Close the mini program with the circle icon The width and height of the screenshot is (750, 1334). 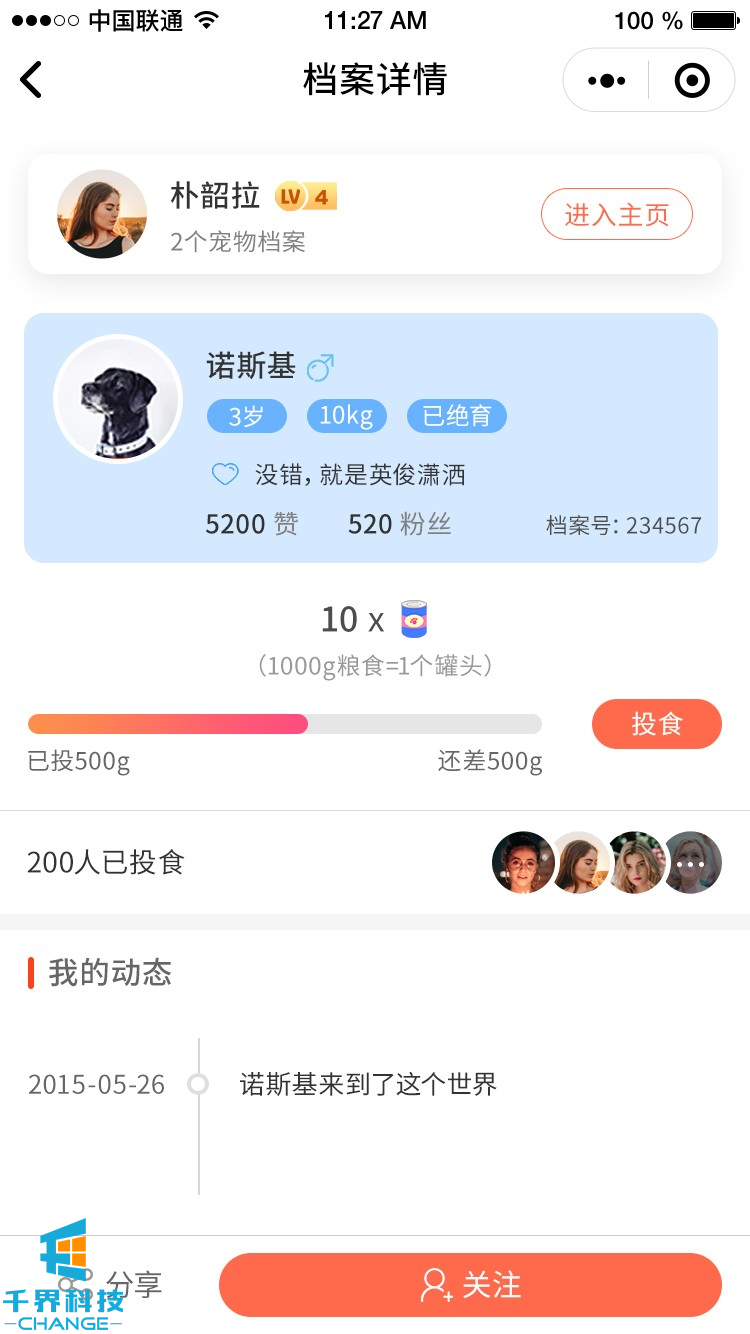click(x=692, y=80)
